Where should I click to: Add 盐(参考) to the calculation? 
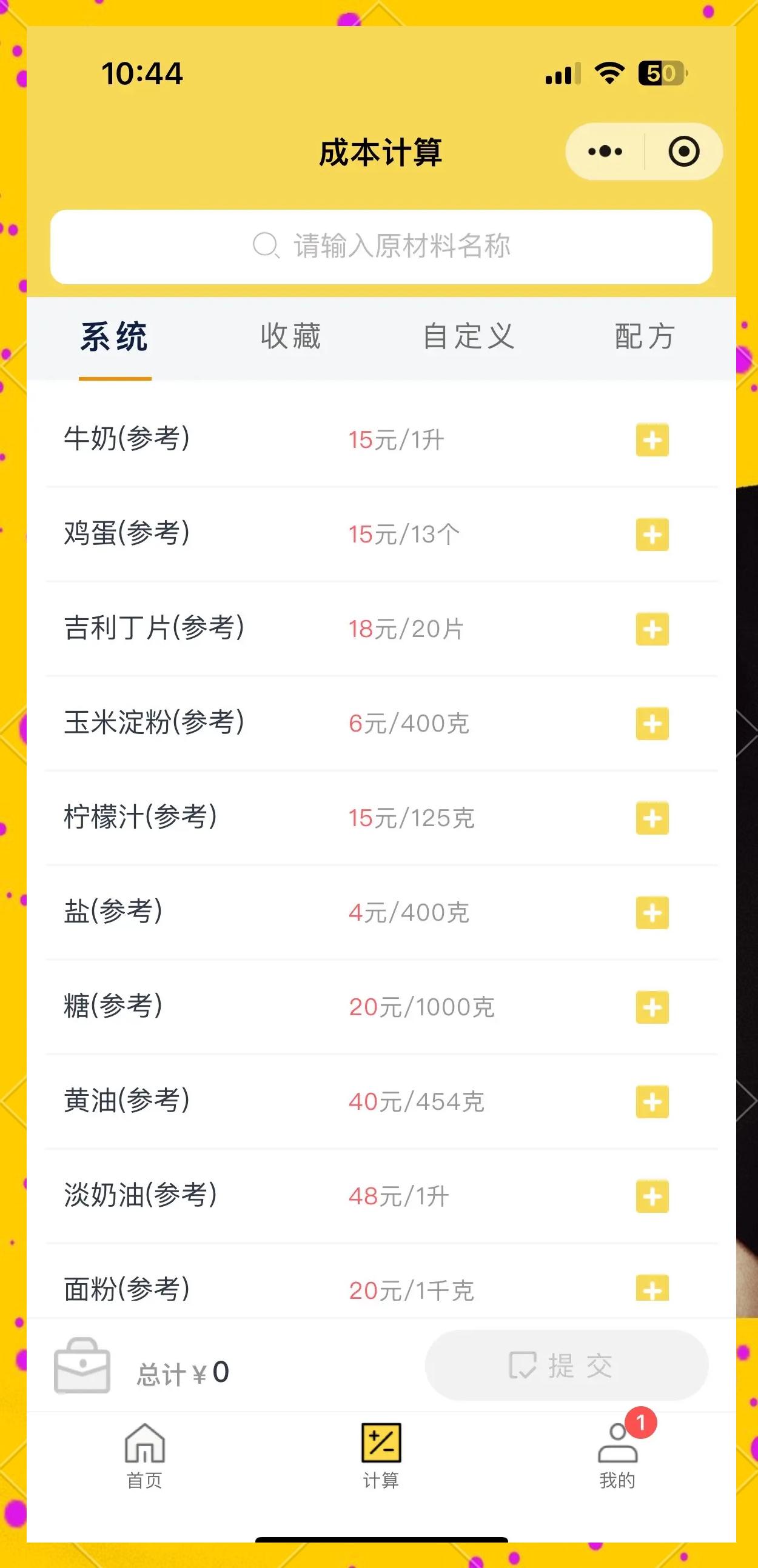[652, 912]
